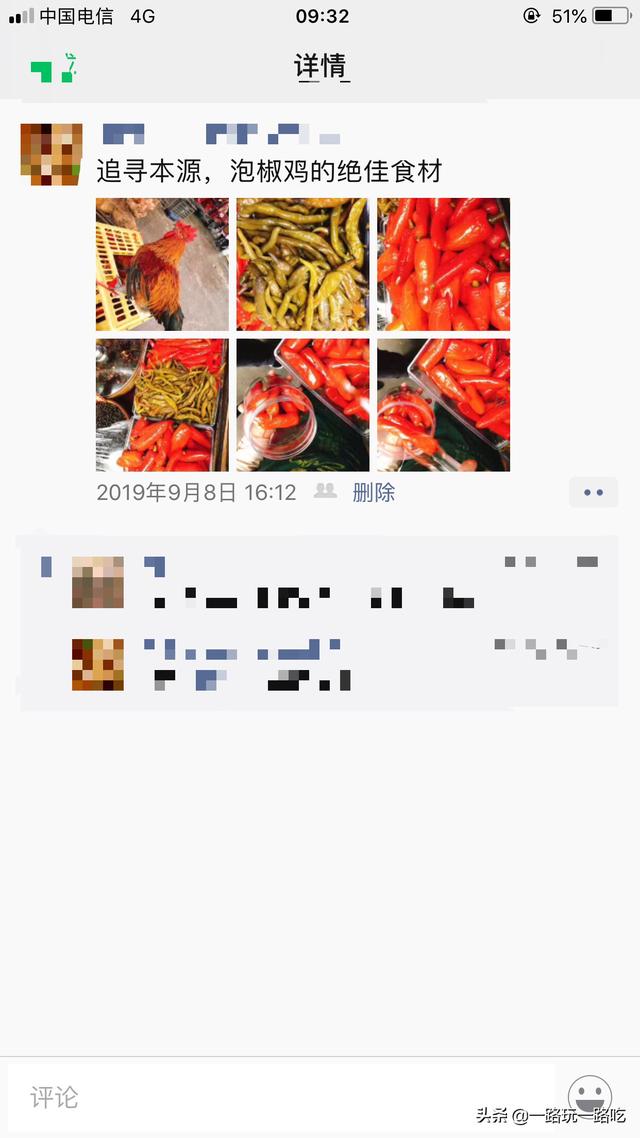This screenshot has width=640, height=1138.
Task: Tap 删除 to delete this post
Action: pyautogui.click(x=374, y=492)
